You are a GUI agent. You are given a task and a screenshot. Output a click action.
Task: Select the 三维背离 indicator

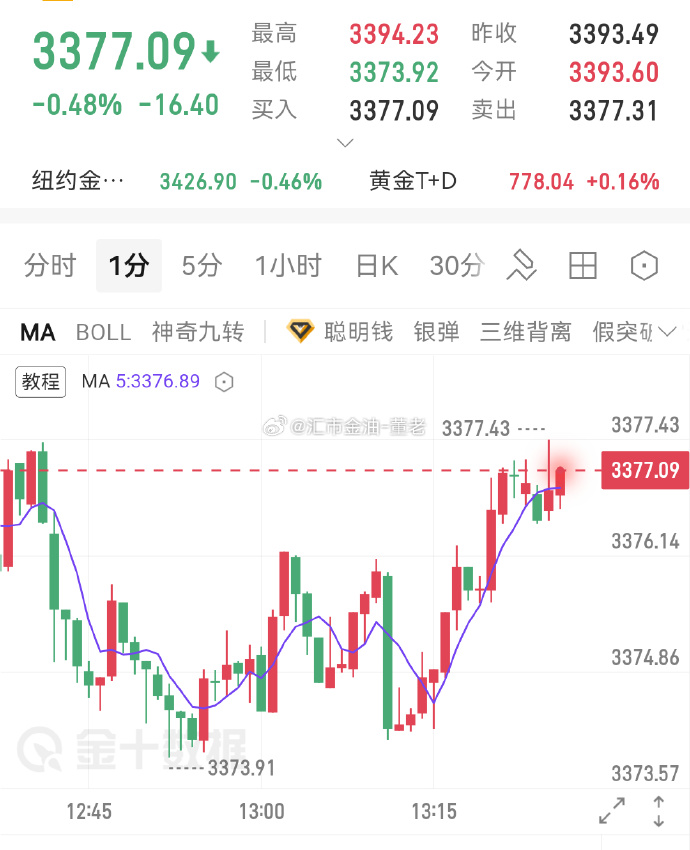(x=526, y=332)
